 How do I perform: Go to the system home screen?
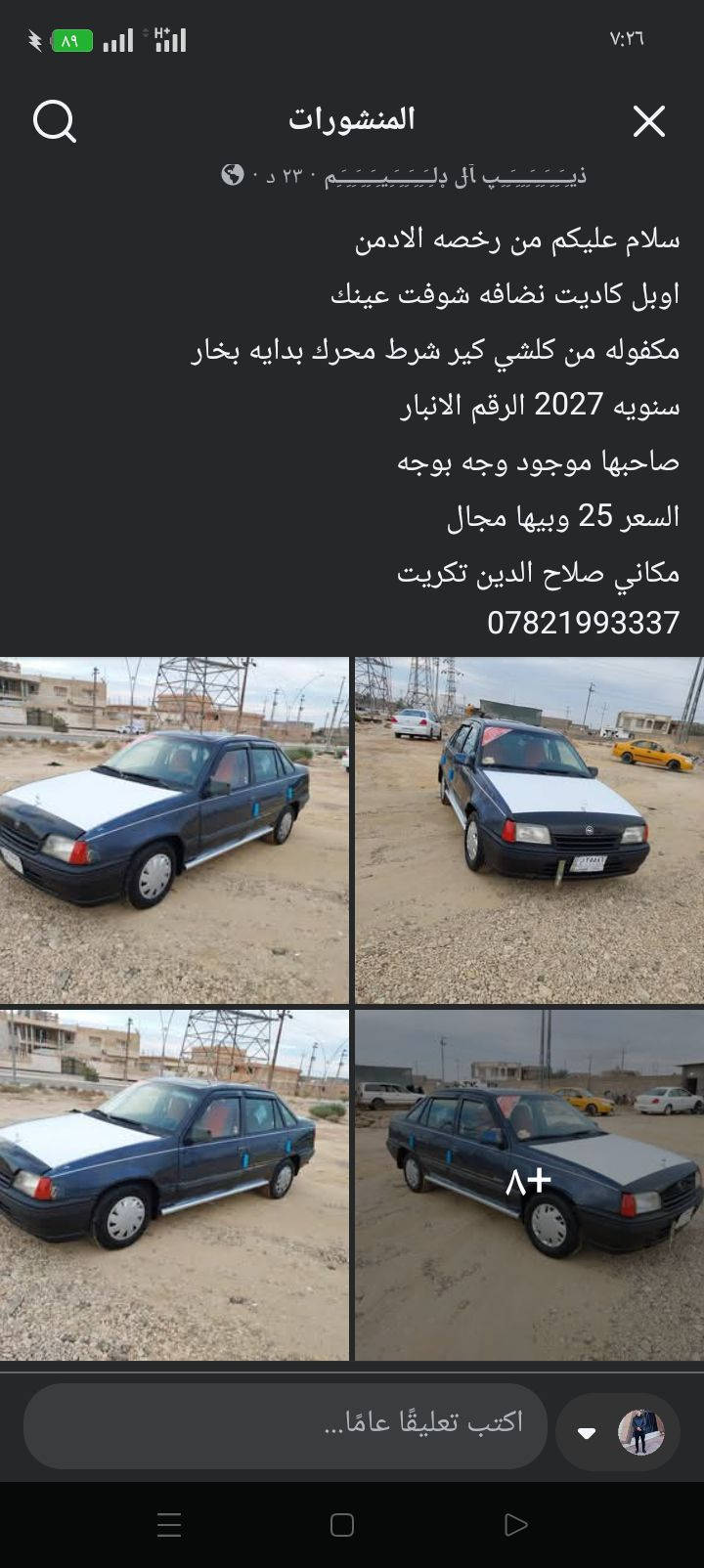(x=342, y=1525)
